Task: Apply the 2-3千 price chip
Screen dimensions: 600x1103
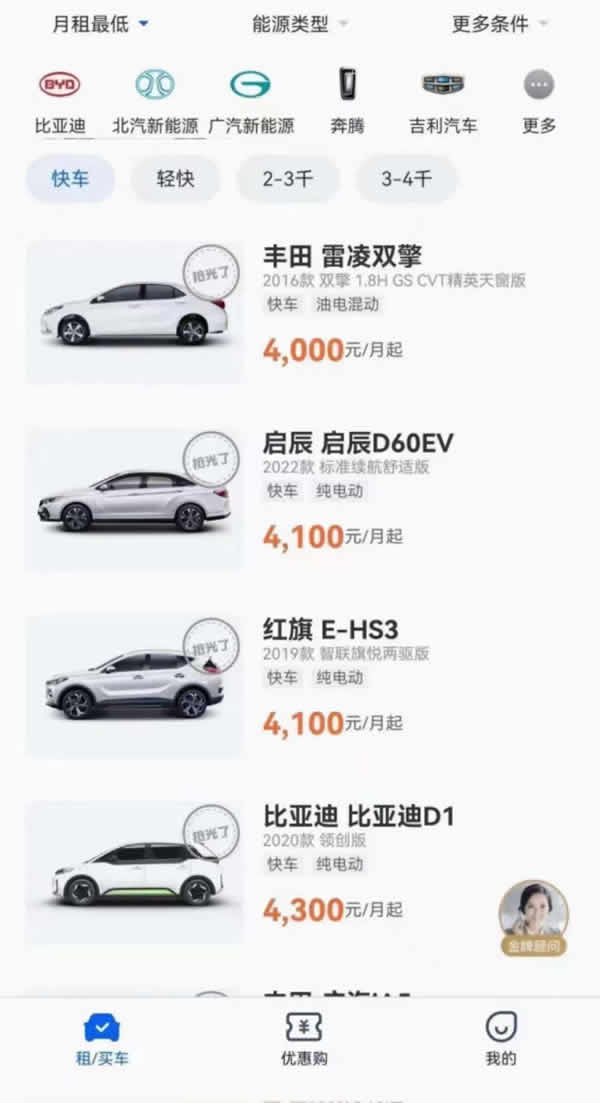Action: tap(288, 180)
